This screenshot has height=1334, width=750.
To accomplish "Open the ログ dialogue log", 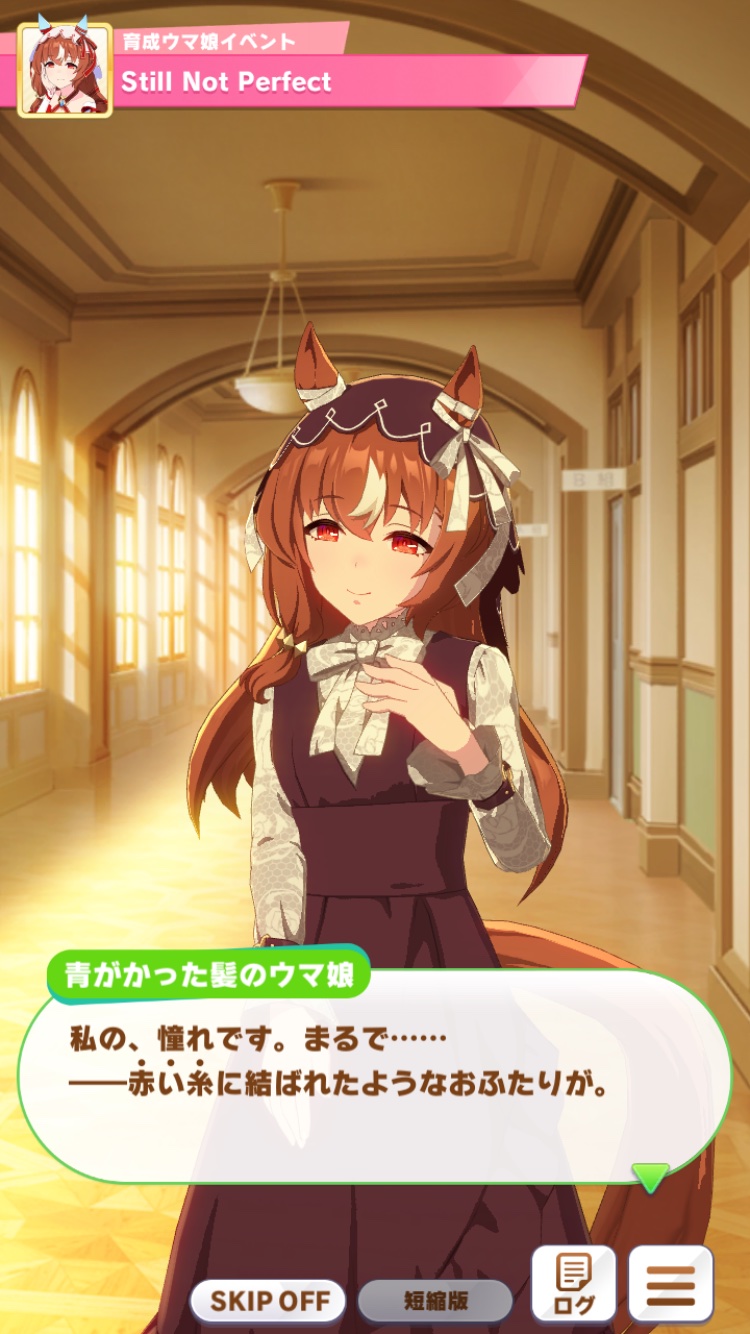I will pos(573,1284).
